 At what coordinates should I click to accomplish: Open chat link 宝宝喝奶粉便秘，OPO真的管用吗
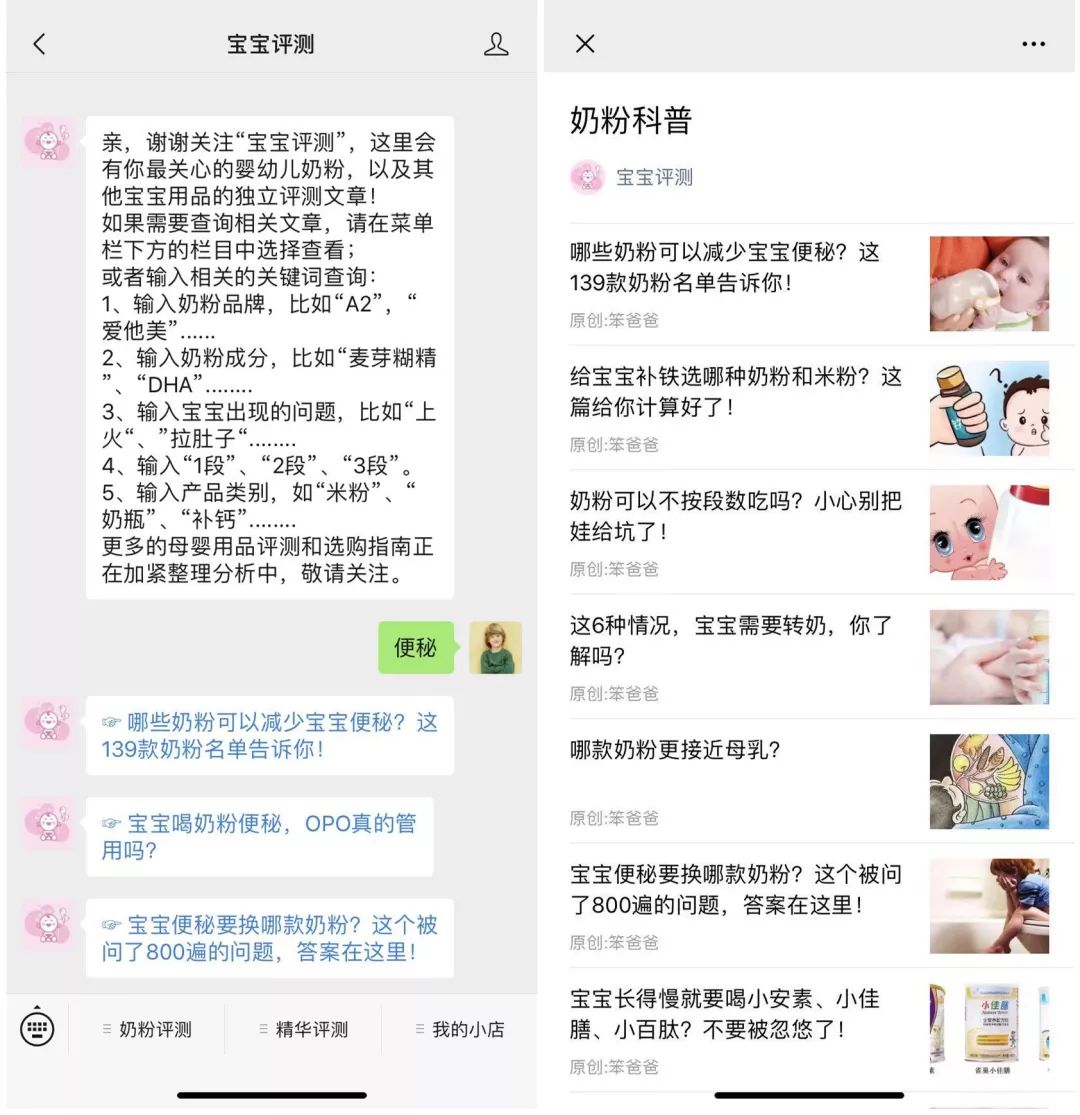pos(259,837)
